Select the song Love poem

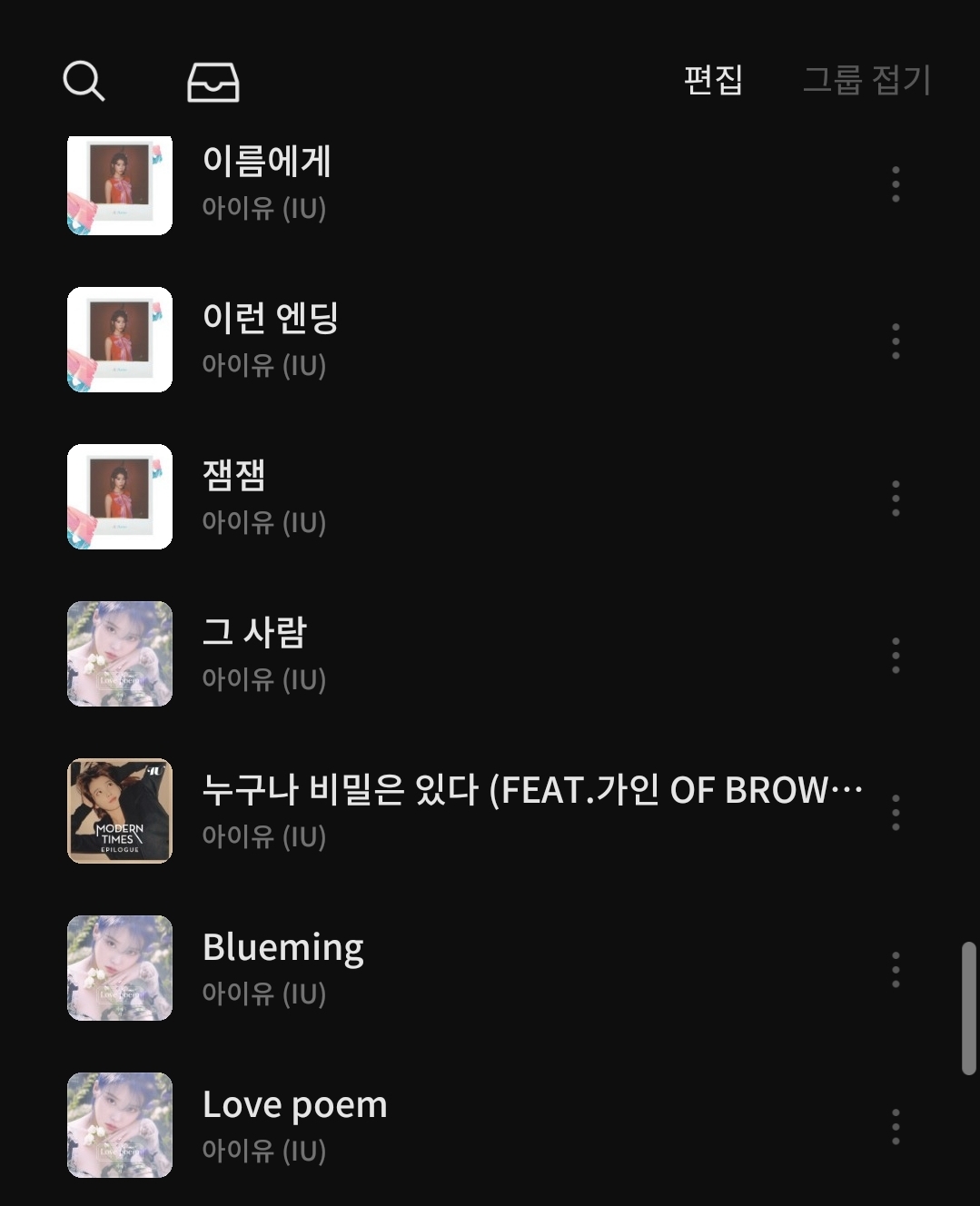pos(295,1103)
